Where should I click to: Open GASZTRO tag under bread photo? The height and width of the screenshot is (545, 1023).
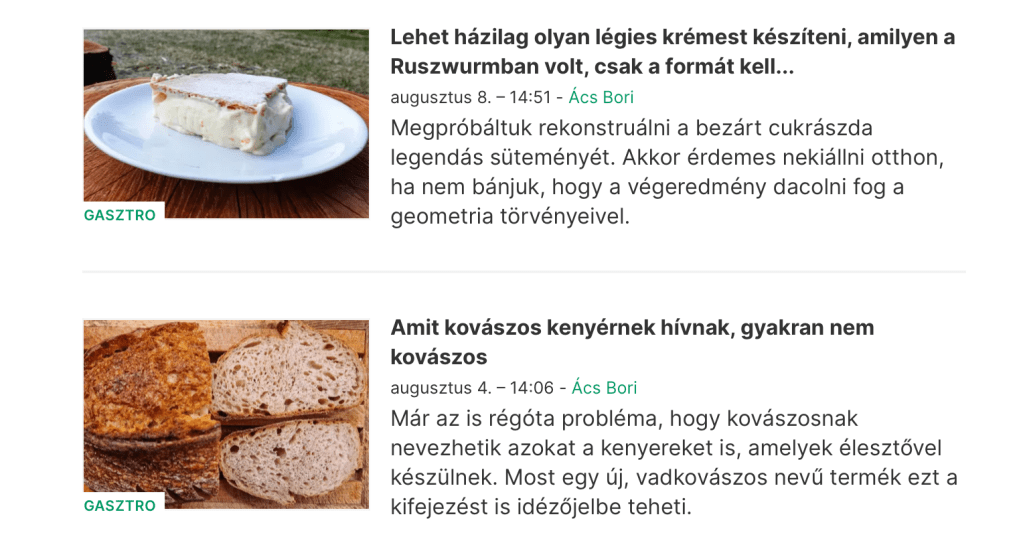120,505
